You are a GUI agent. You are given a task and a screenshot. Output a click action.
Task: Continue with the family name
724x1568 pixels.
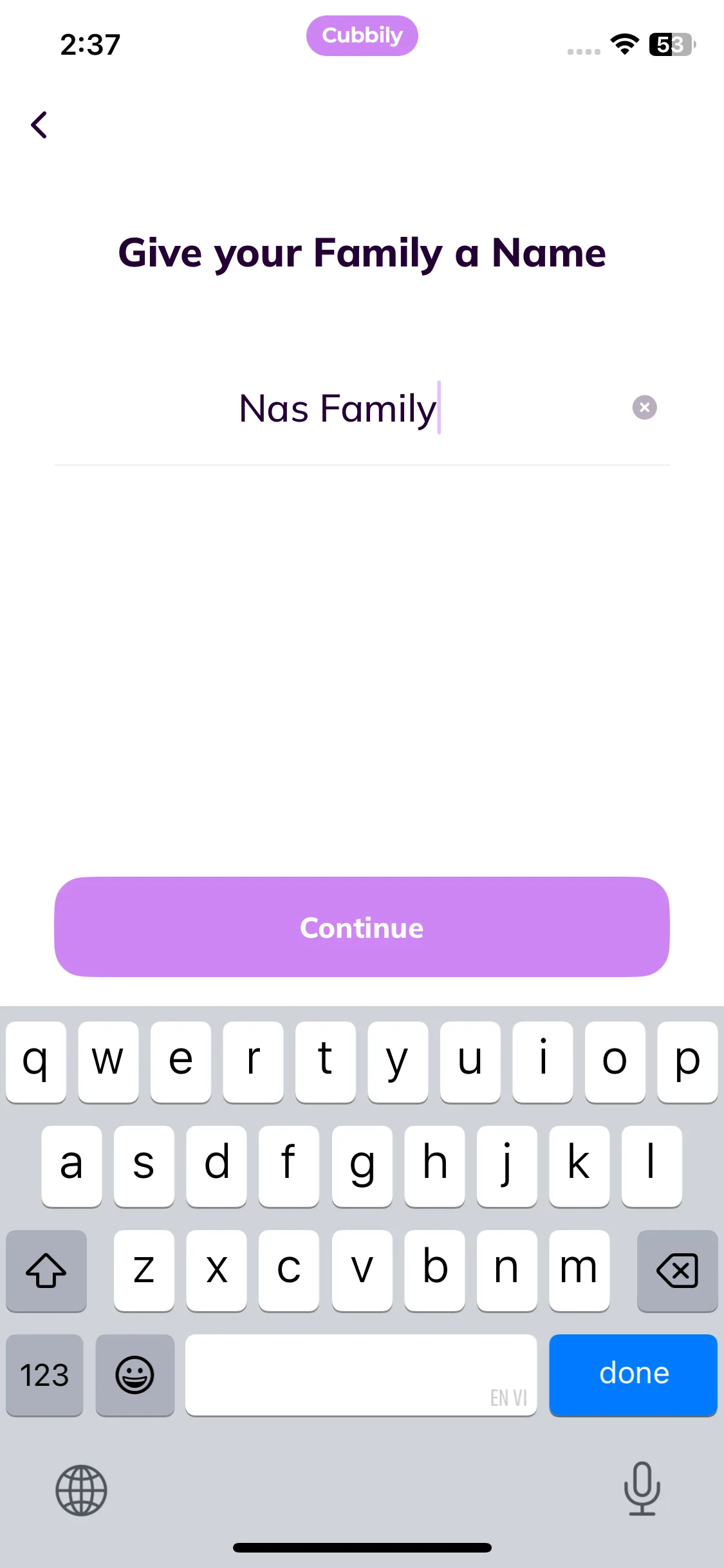click(362, 927)
